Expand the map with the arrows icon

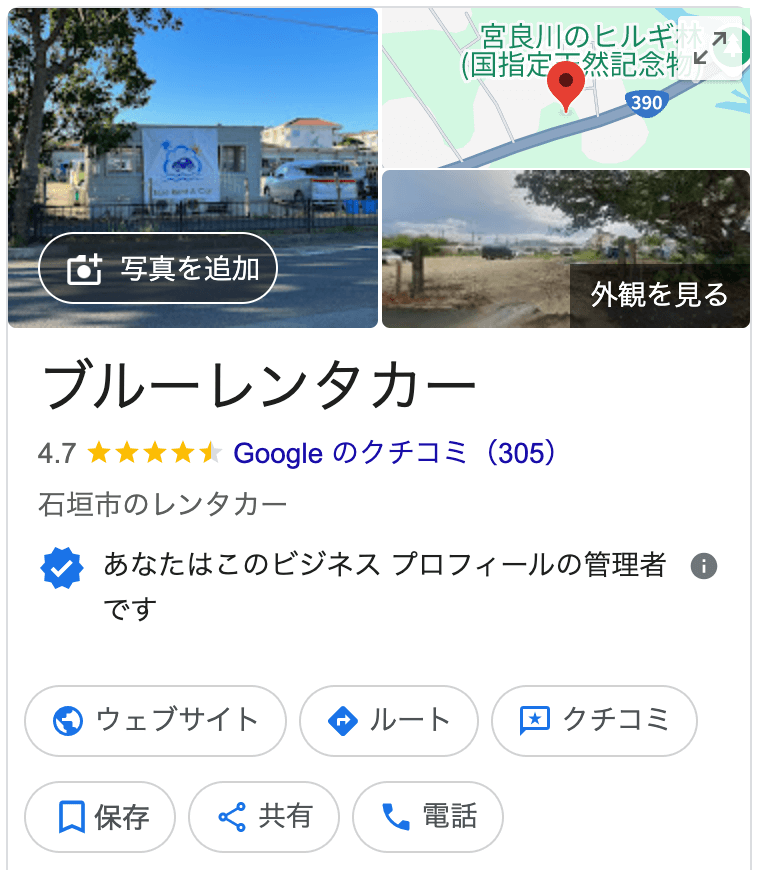click(x=709, y=48)
